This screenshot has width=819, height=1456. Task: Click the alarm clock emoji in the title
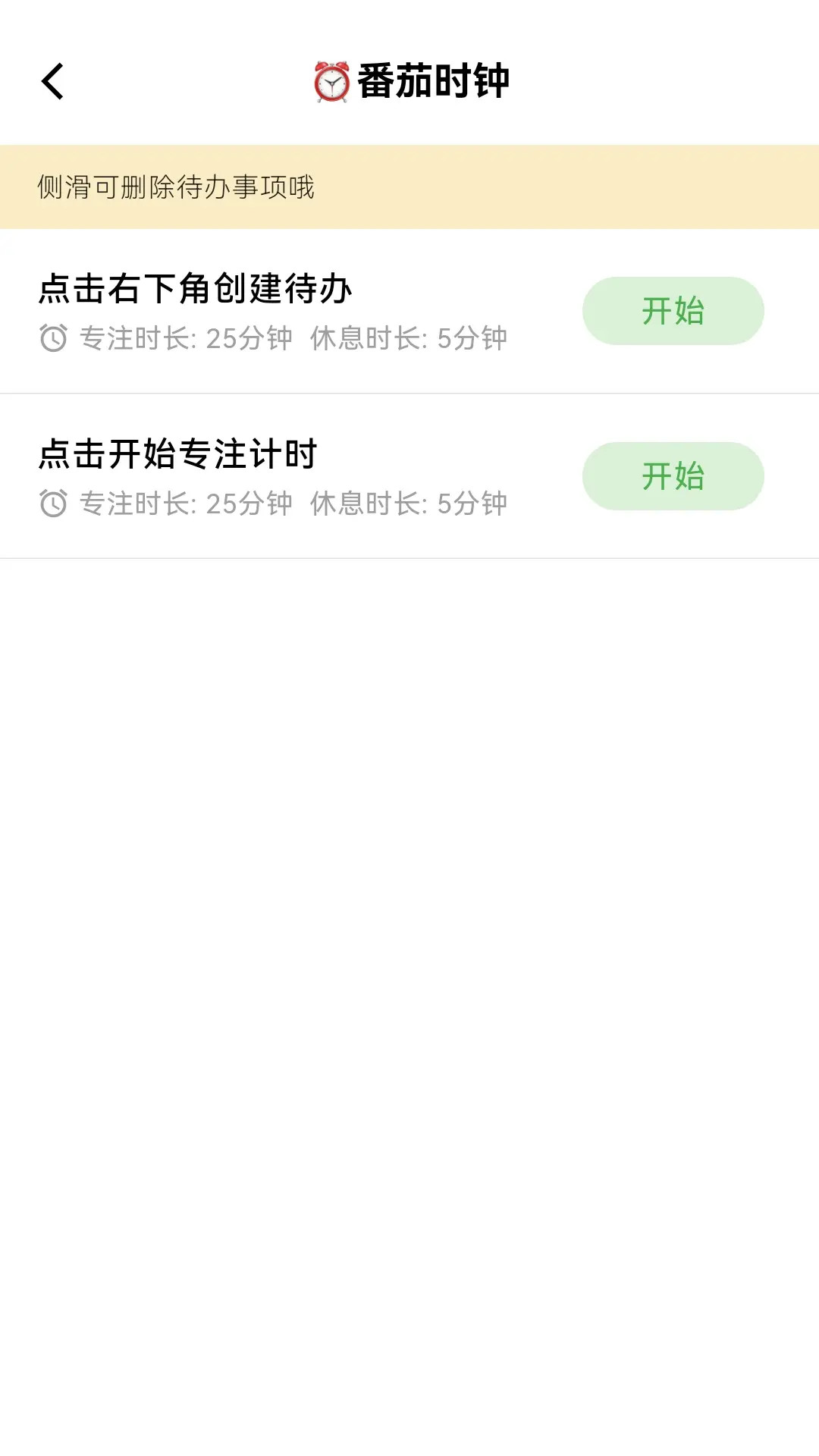[x=329, y=82]
